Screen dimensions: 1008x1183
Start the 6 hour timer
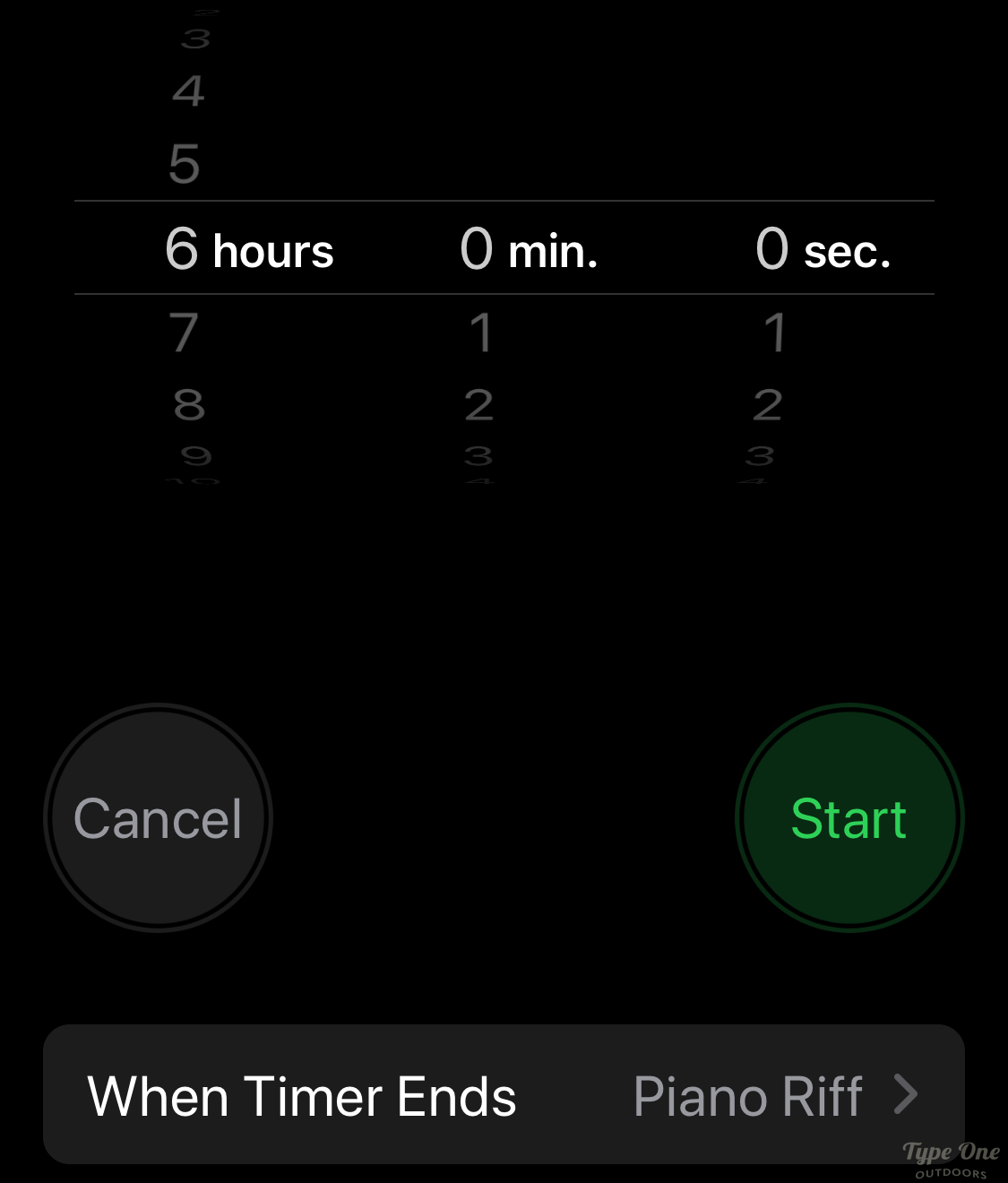[x=849, y=817]
